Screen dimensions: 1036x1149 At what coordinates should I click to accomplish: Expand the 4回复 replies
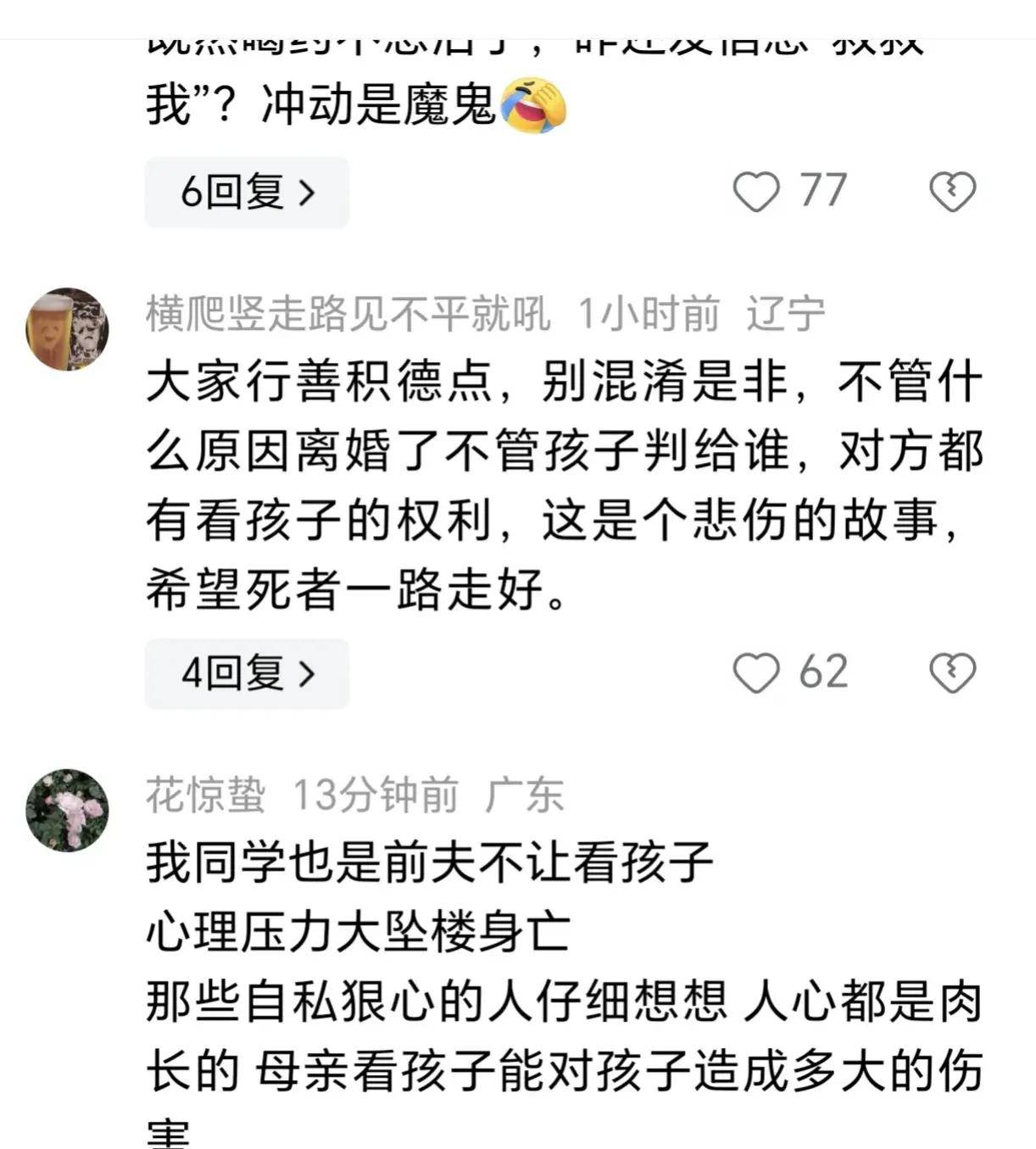point(247,674)
